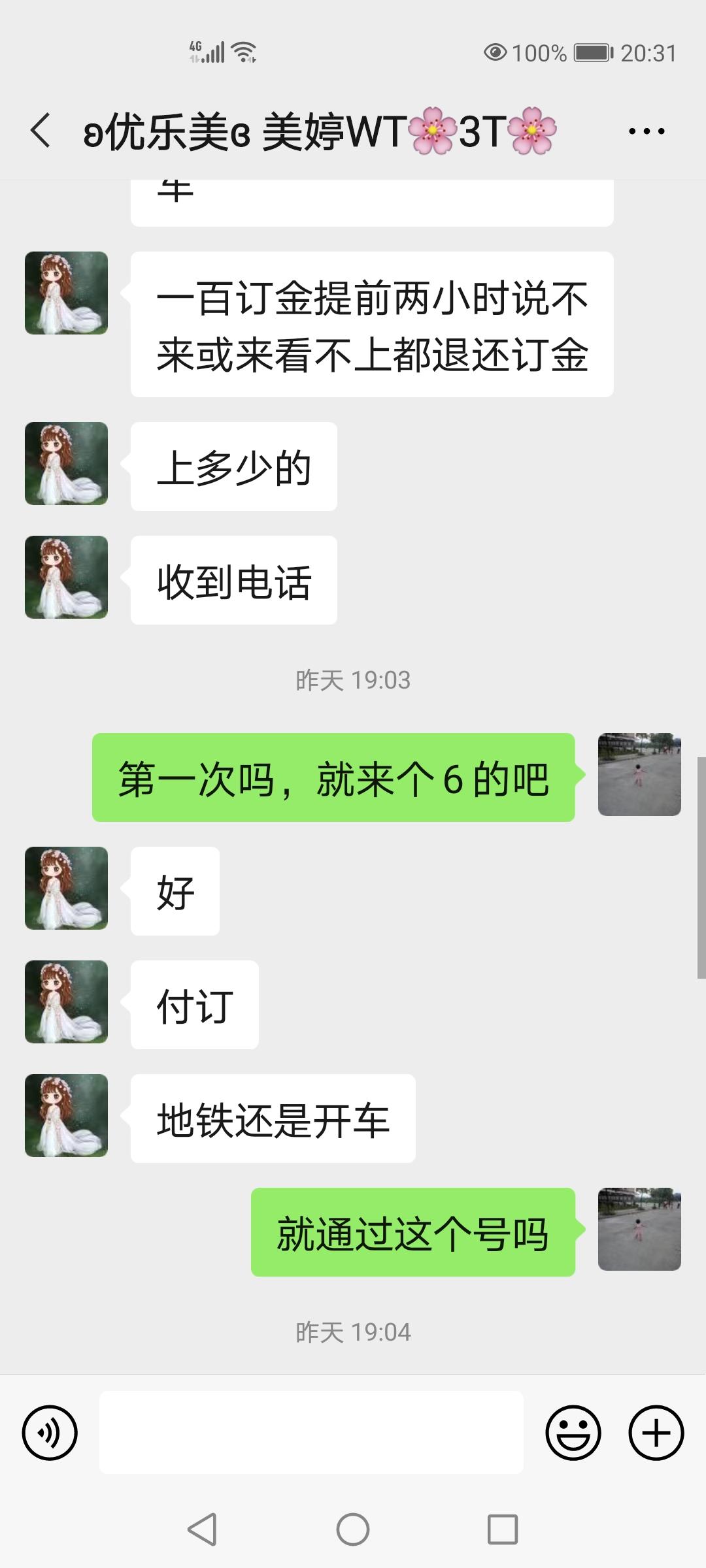Tap the Android home circle button
Screen dimensions: 706x1568
coord(353,1527)
